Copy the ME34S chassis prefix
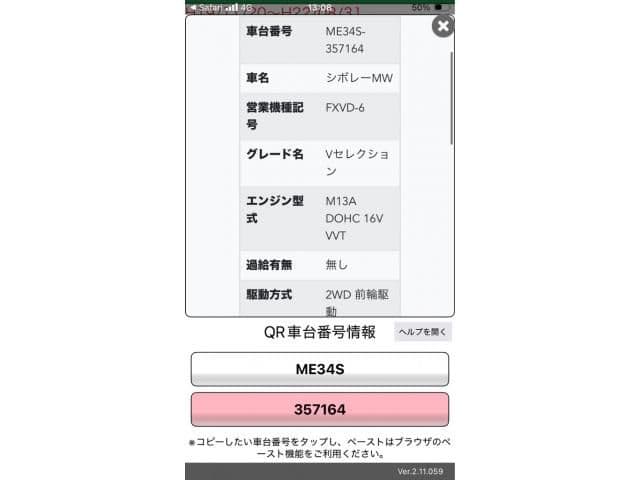 click(320, 369)
